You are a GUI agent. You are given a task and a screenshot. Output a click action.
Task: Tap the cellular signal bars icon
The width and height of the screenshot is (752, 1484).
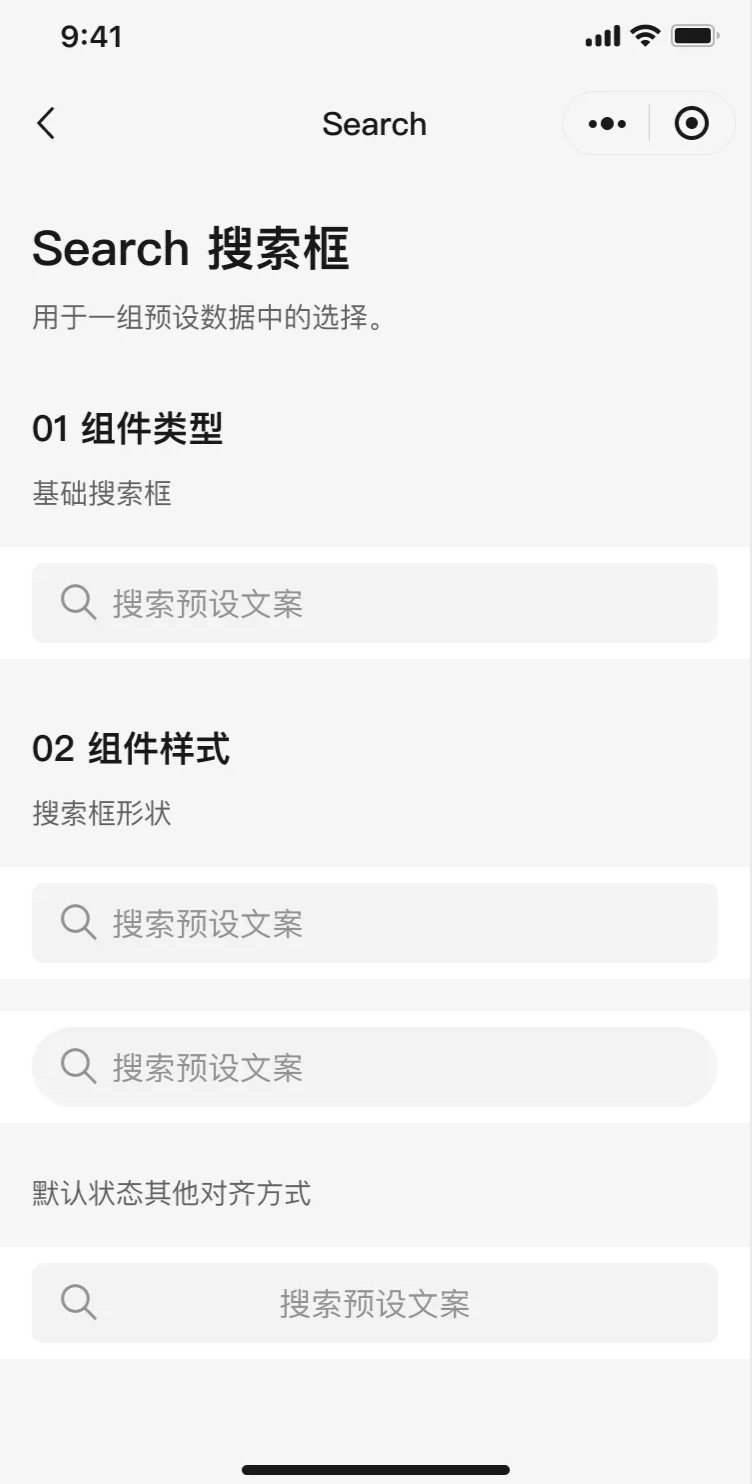pyautogui.click(x=601, y=35)
